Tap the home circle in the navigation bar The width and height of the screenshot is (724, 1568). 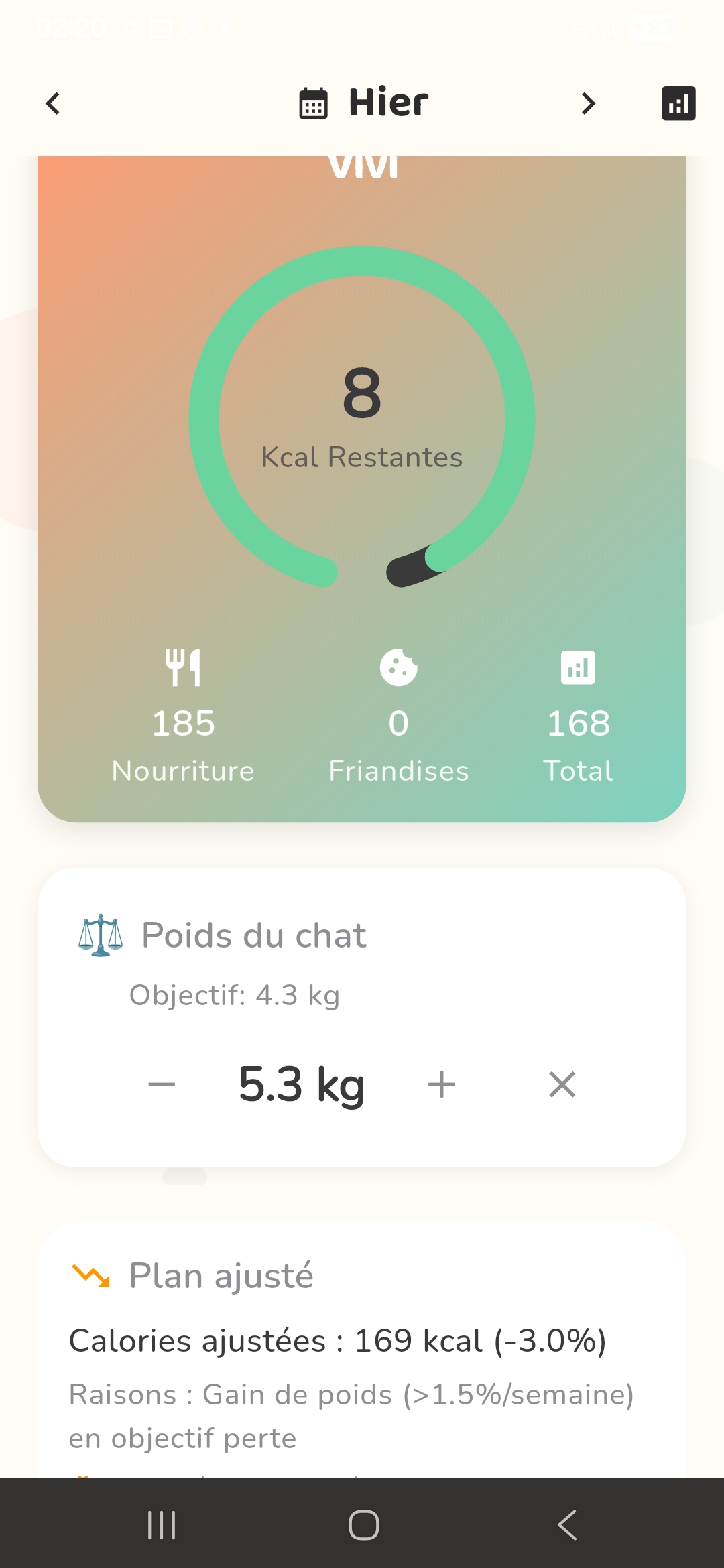(x=362, y=1525)
